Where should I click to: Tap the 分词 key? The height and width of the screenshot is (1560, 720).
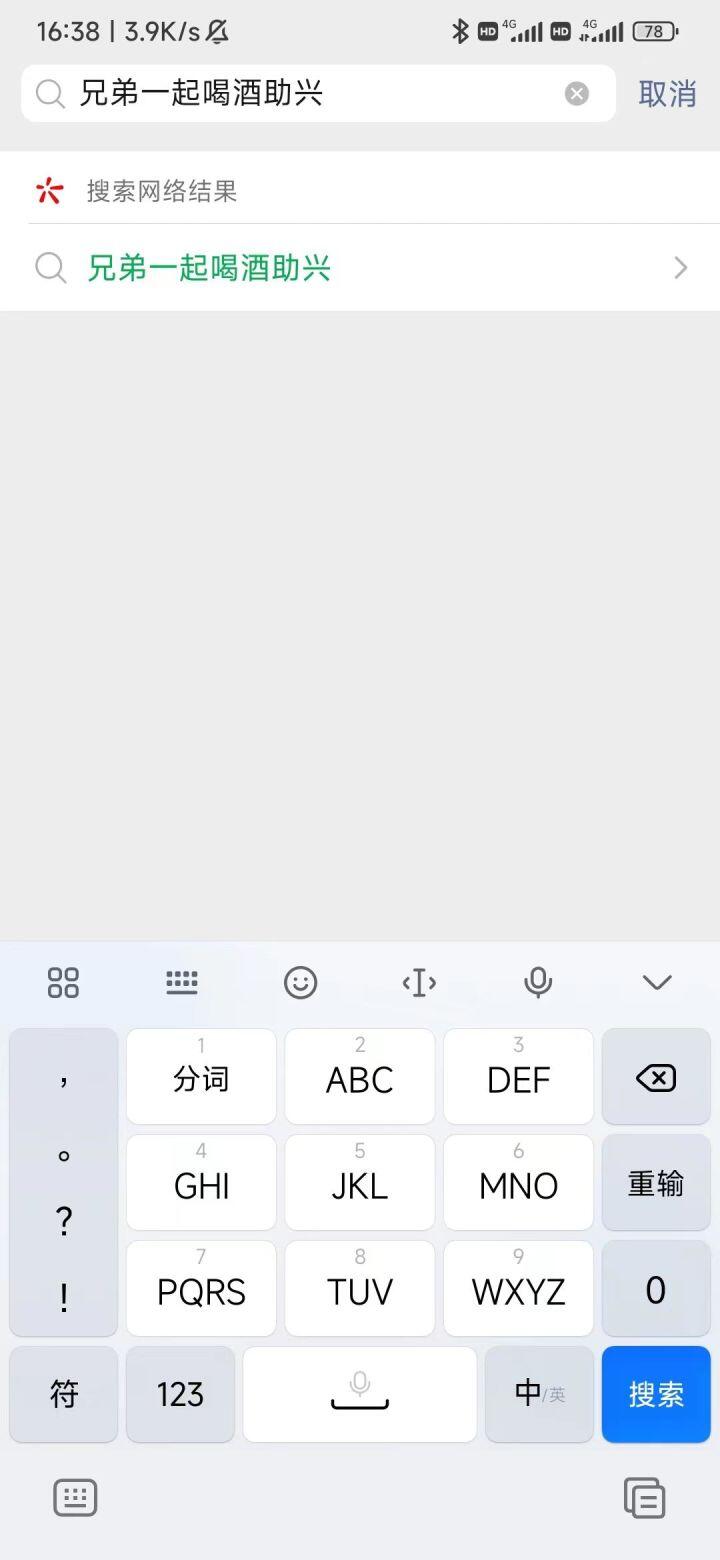coord(201,1078)
